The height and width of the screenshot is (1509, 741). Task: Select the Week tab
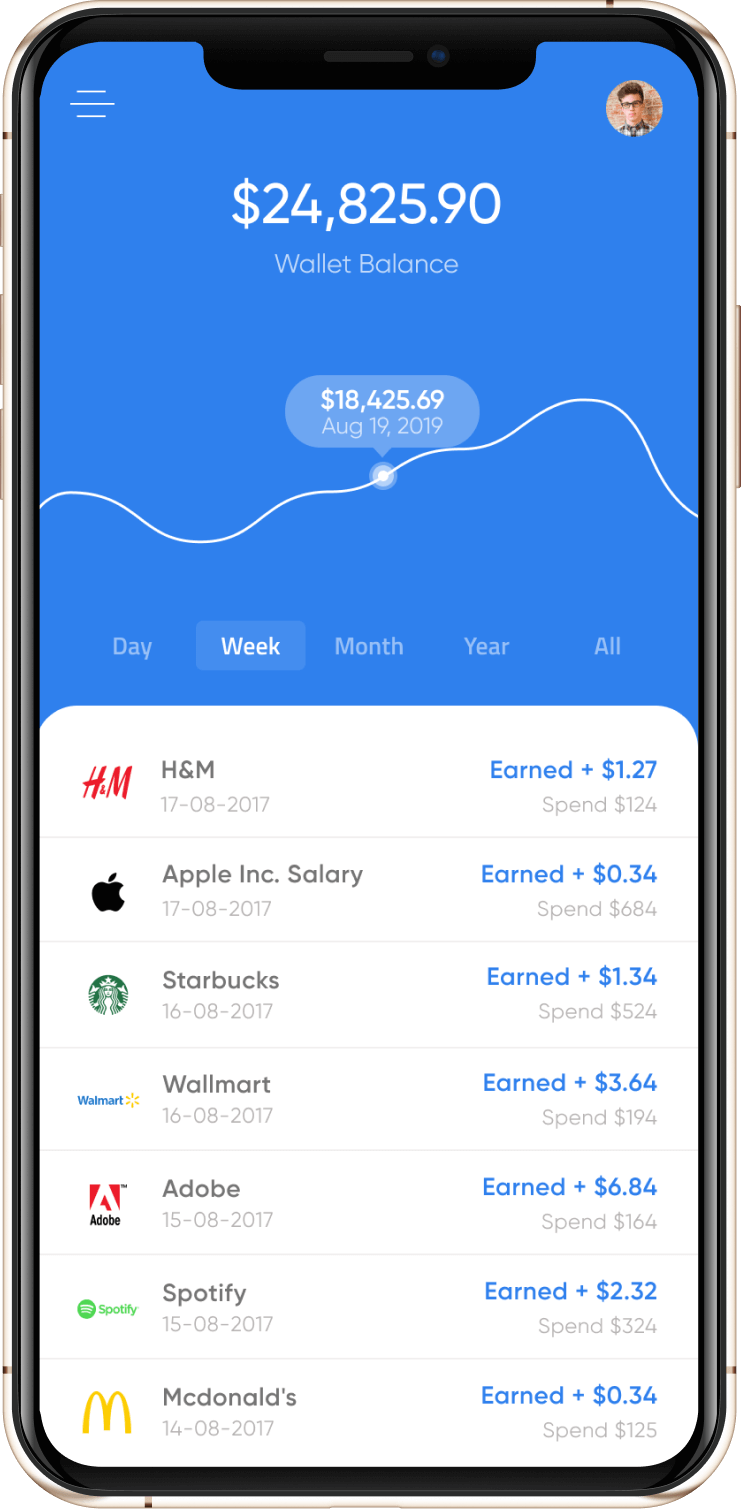250,646
